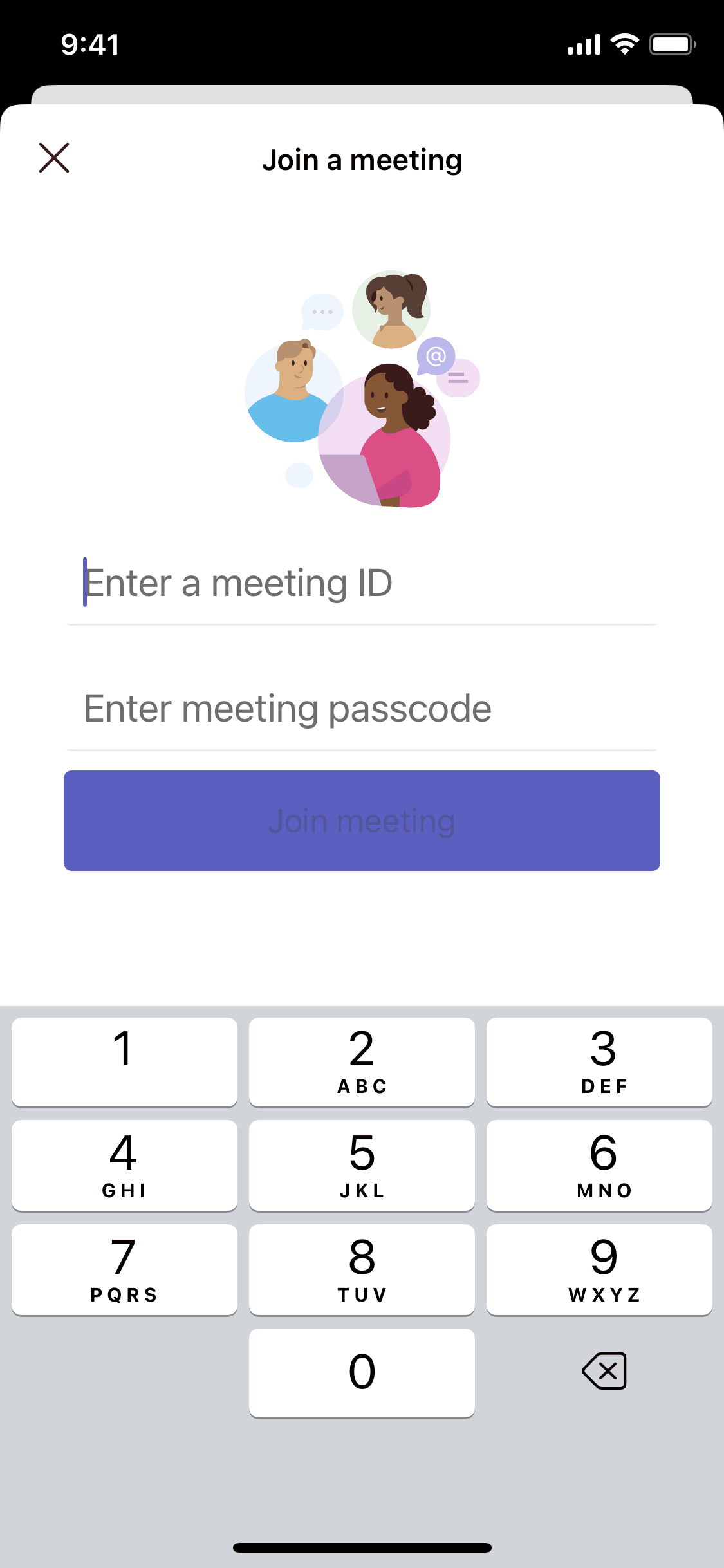This screenshot has width=724, height=1568.
Task: Type digit 1 on the keypad
Action: [124, 1062]
